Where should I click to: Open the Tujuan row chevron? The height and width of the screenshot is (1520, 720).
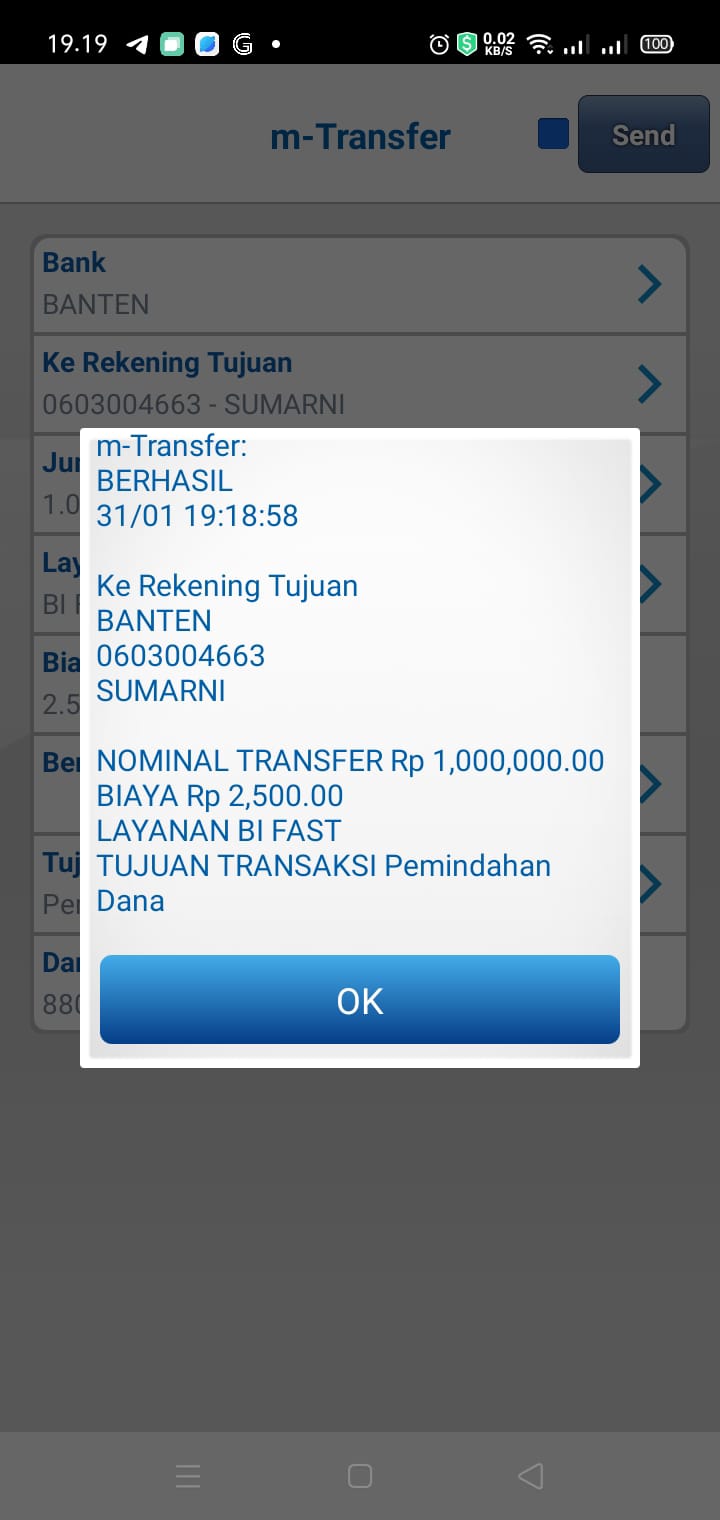click(x=649, y=883)
